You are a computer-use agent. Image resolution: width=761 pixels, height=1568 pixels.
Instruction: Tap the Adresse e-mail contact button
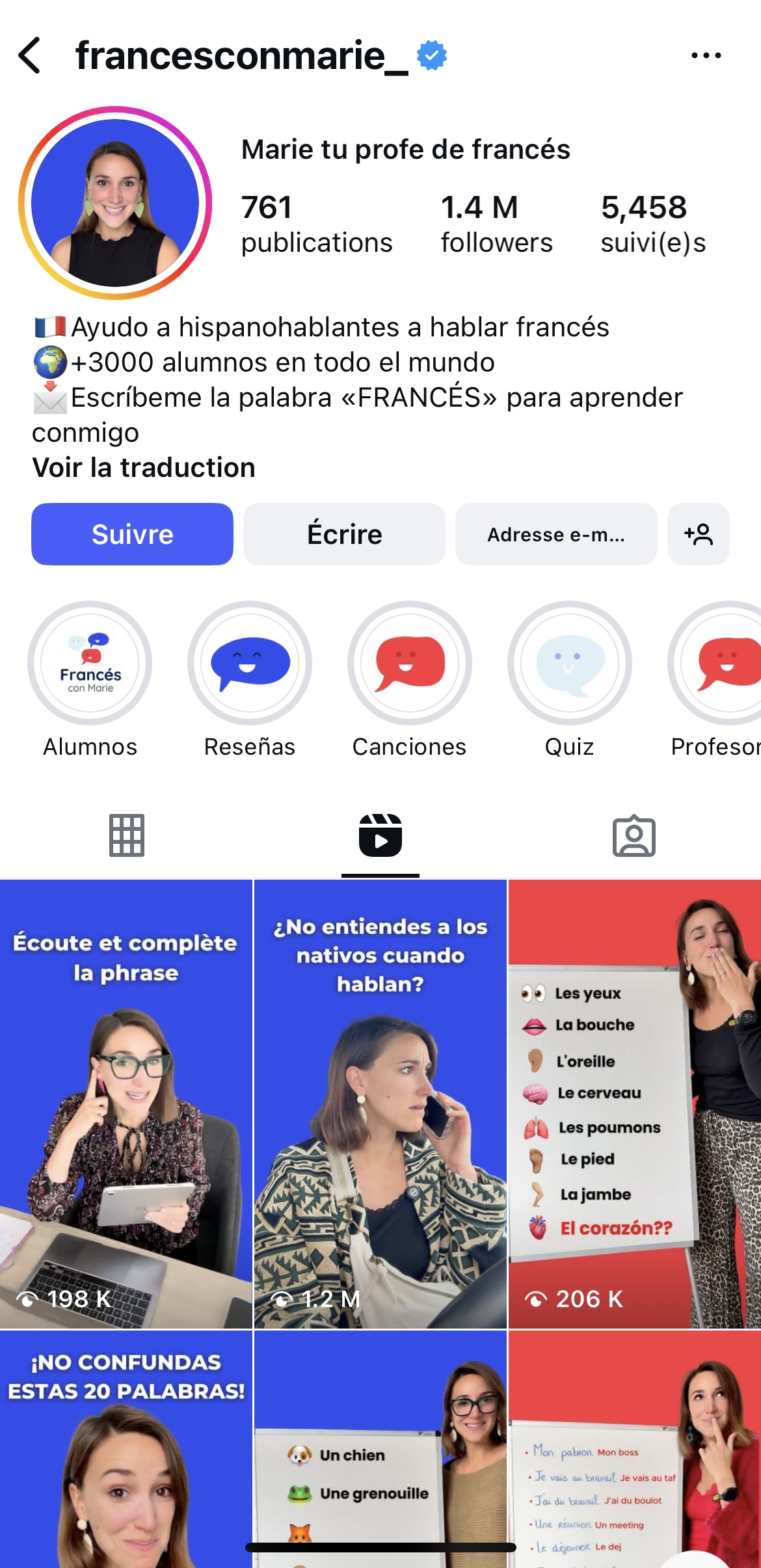point(555,534)
